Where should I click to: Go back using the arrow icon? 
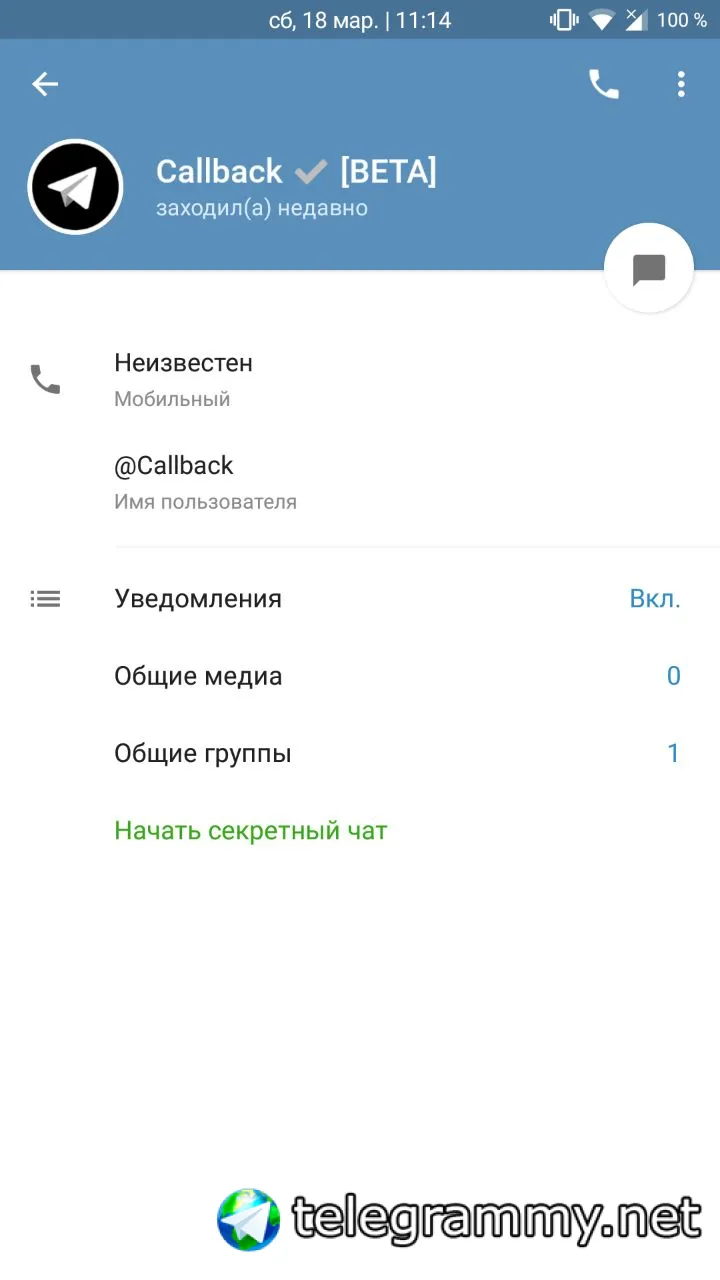click(45, 85)
